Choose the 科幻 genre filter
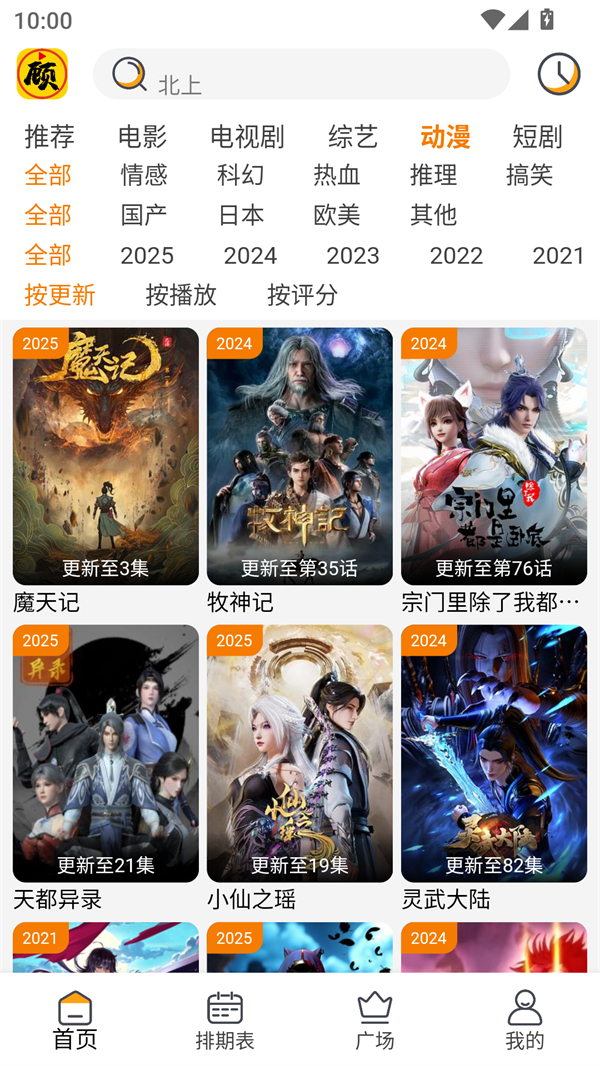Image resolution: width=600 pixels, height=1066 pixels. point(240,175)
